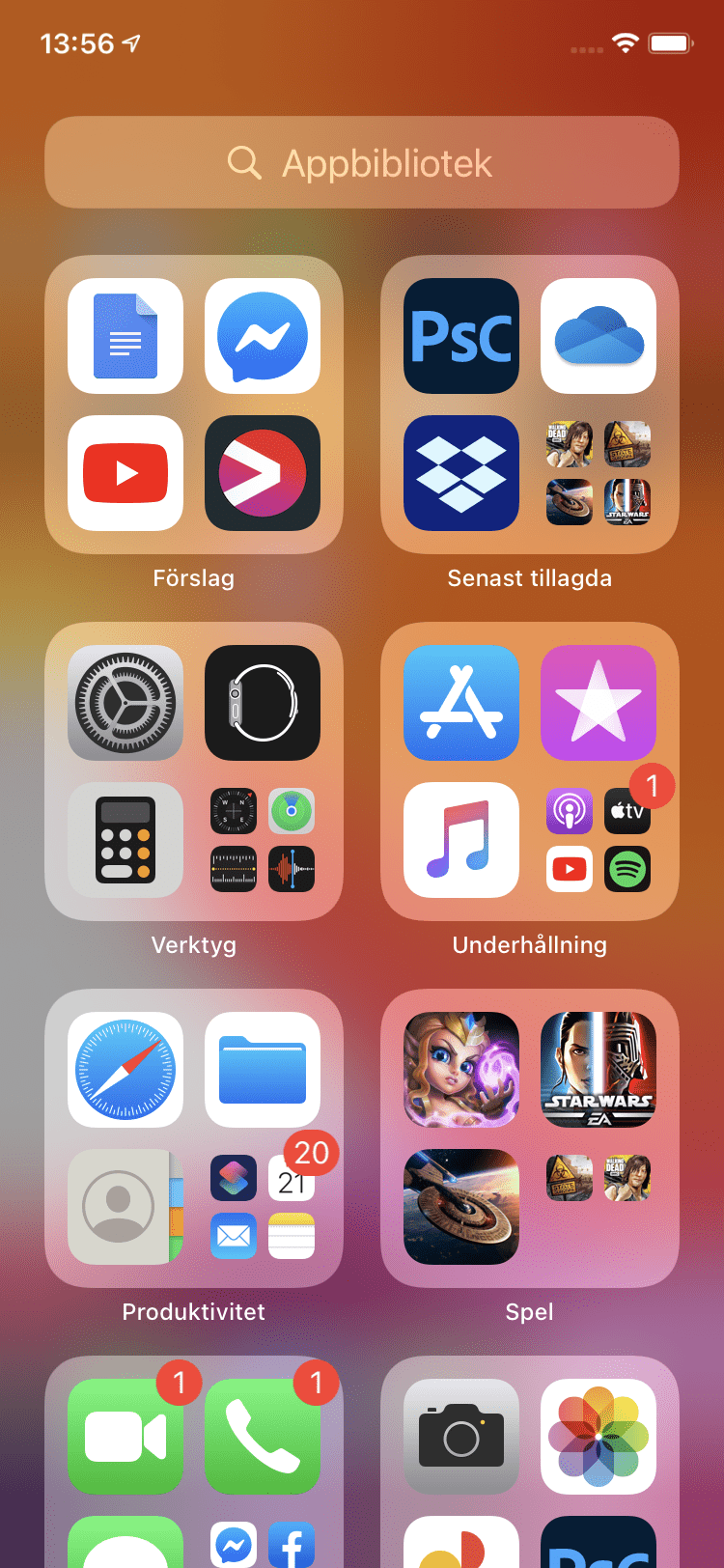Open Contacts in Produktivitet
724x1568 pixels.
(125, 1207)
